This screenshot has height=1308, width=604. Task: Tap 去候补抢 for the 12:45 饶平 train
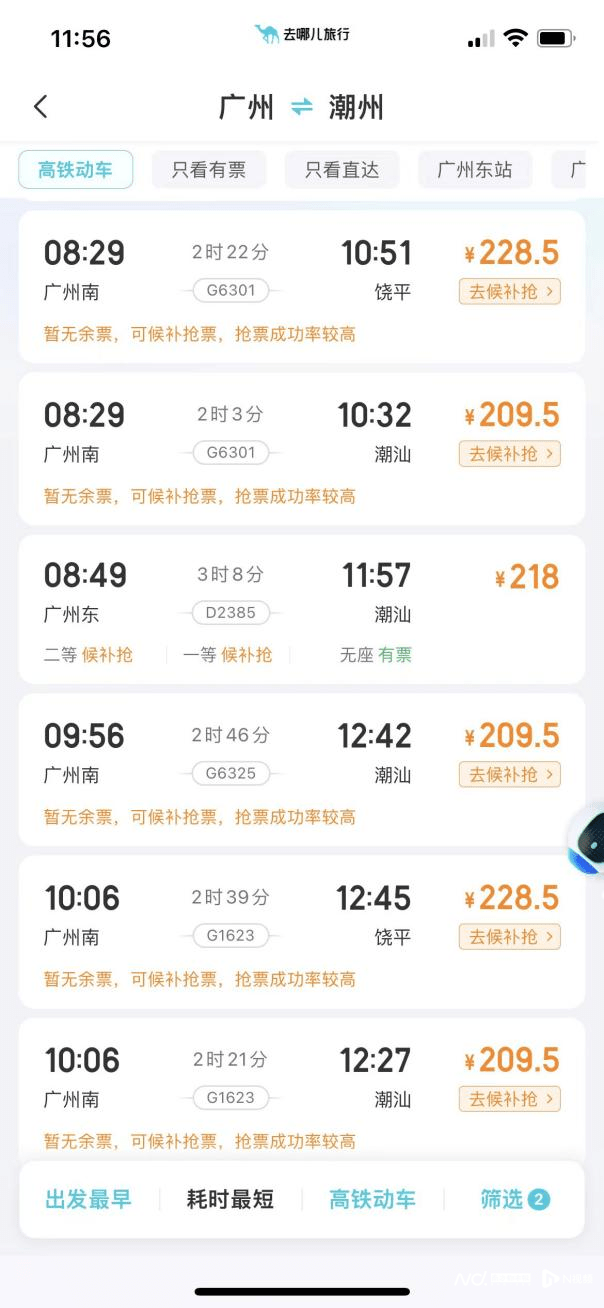click(x=509, y=937)
